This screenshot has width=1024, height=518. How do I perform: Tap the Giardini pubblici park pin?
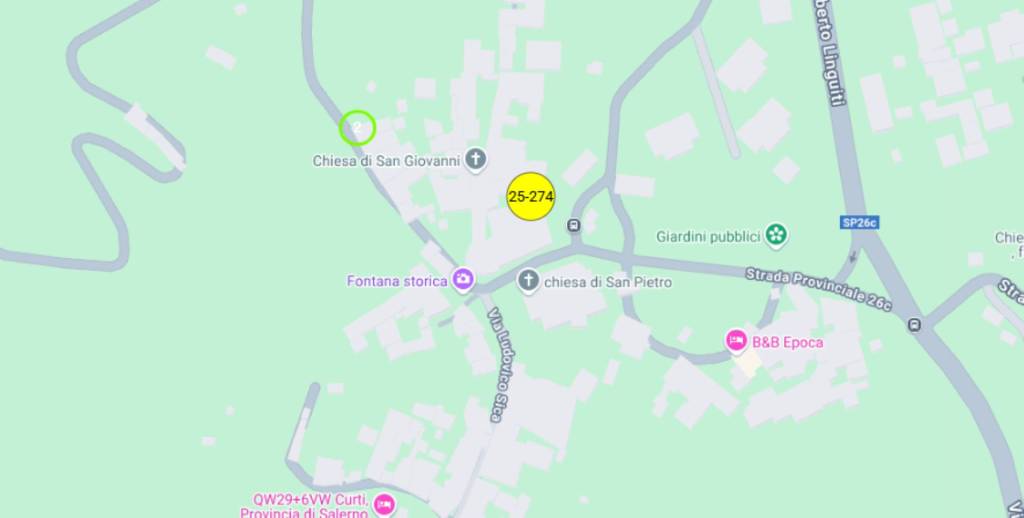click(776, 236)
